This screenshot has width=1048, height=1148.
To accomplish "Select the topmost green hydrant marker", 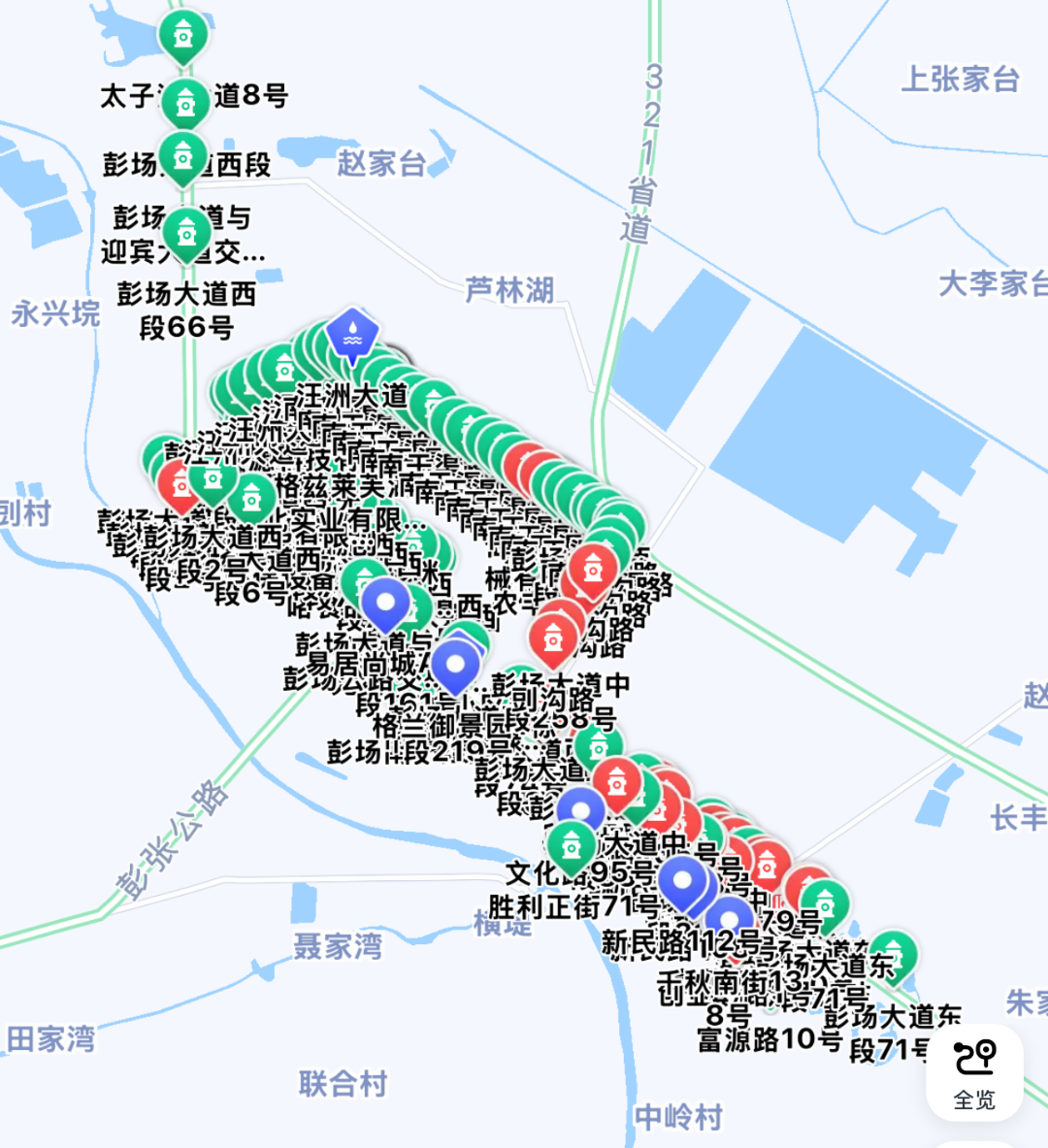I will [182, 35].
